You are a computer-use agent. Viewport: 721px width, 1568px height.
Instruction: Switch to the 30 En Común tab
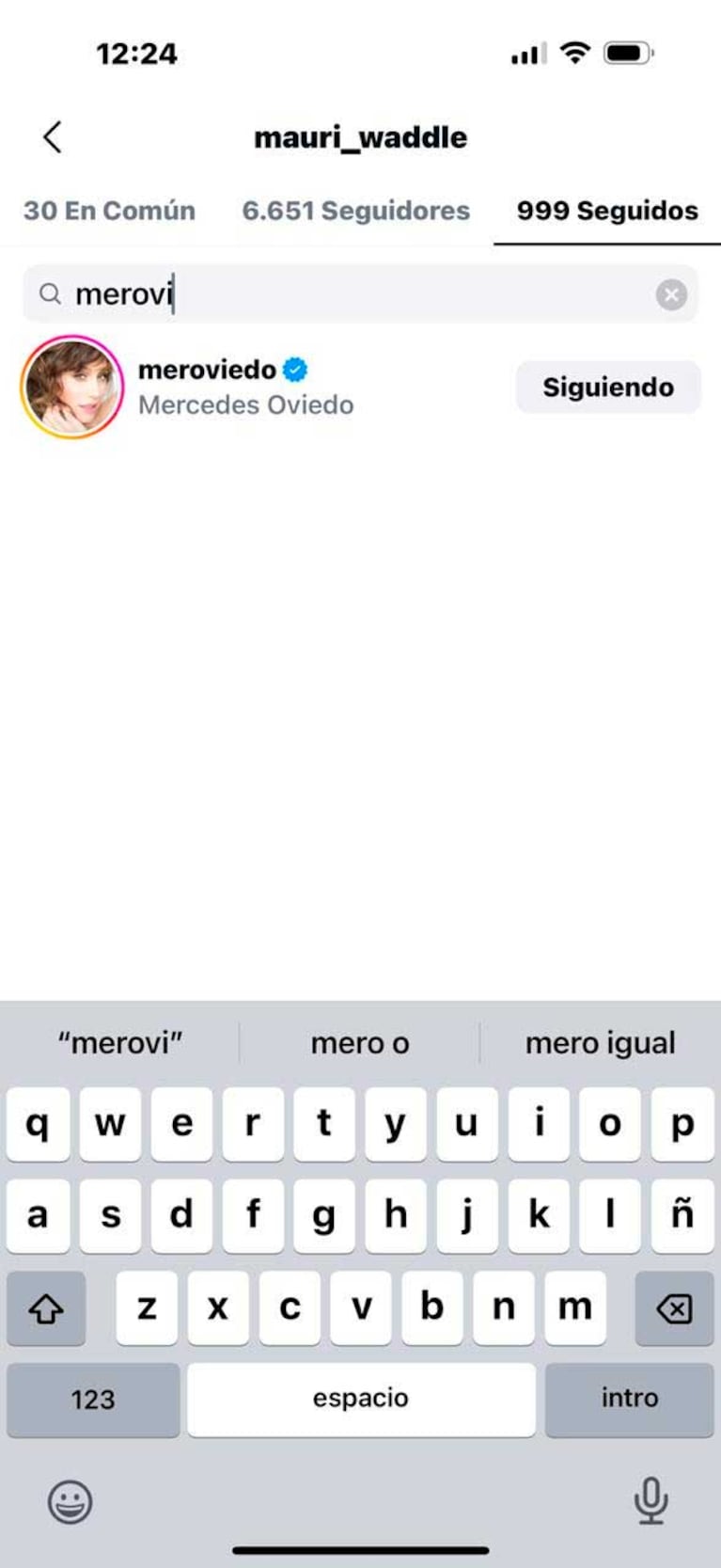pos(109,211)
